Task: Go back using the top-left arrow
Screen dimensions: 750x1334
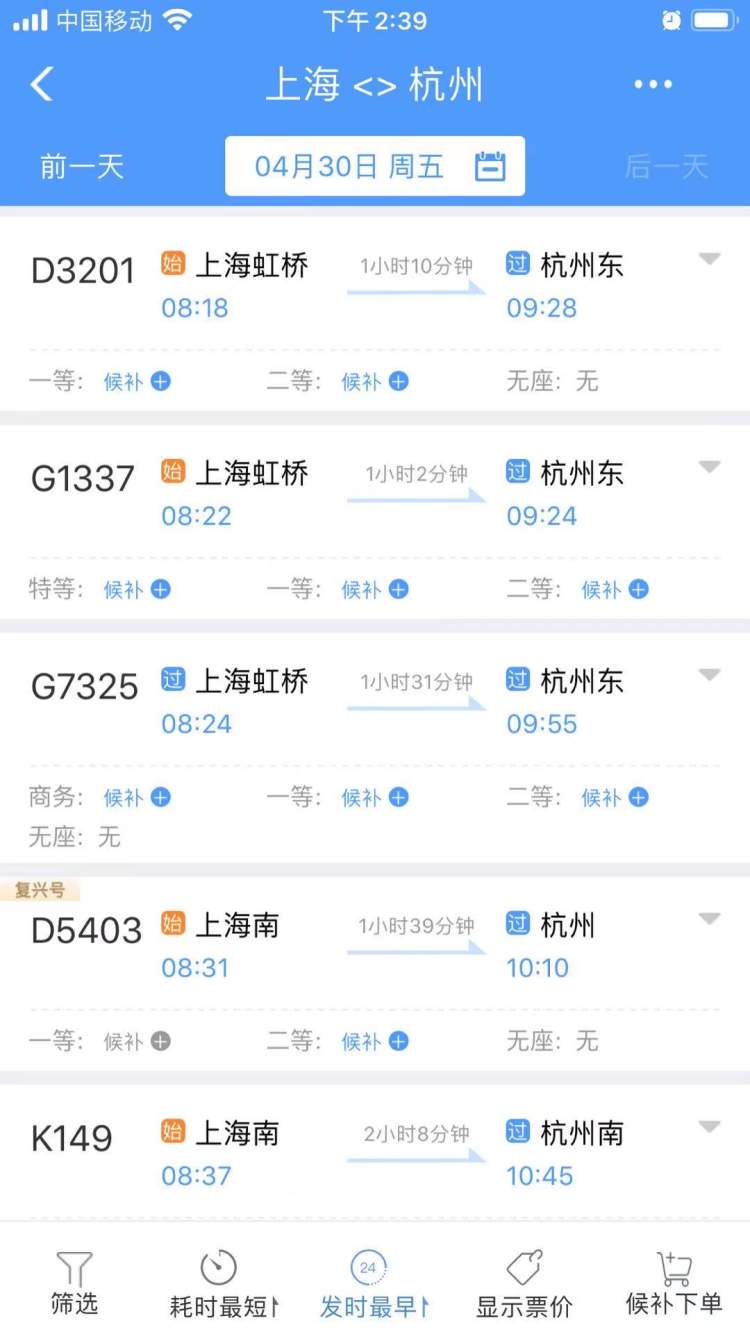Action: pyautogui.click(x=42, y=85)
